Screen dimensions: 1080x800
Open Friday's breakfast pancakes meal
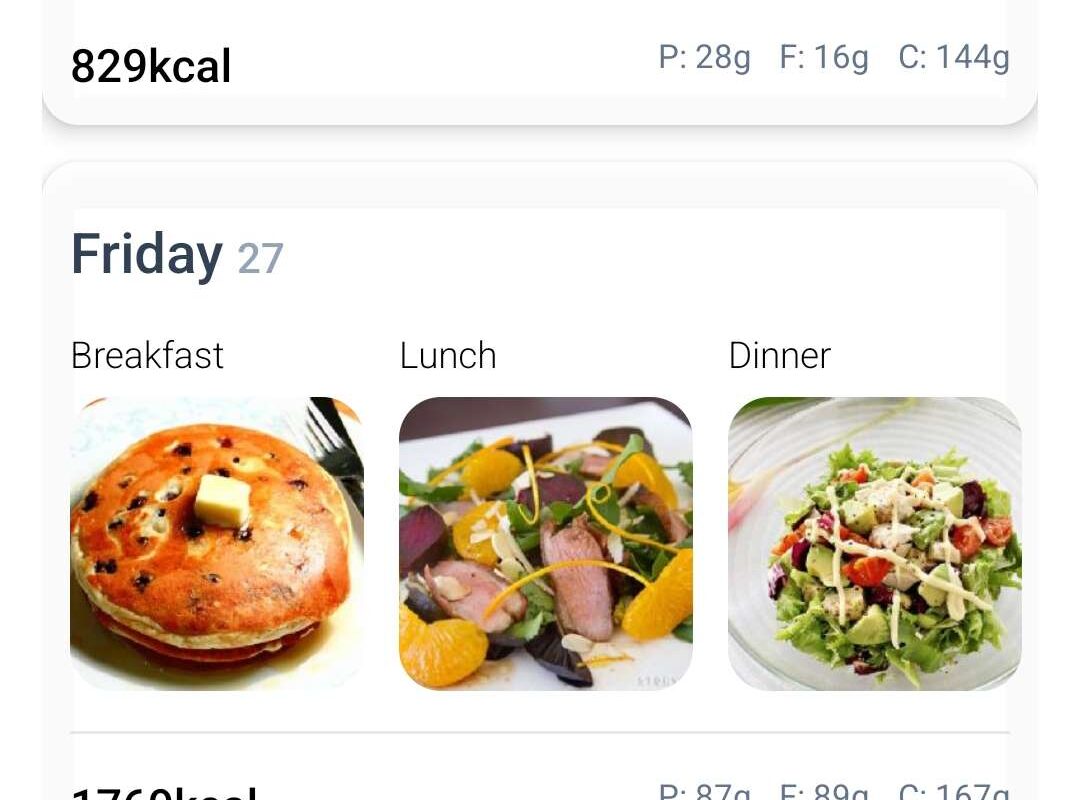[x=216, y=543]
